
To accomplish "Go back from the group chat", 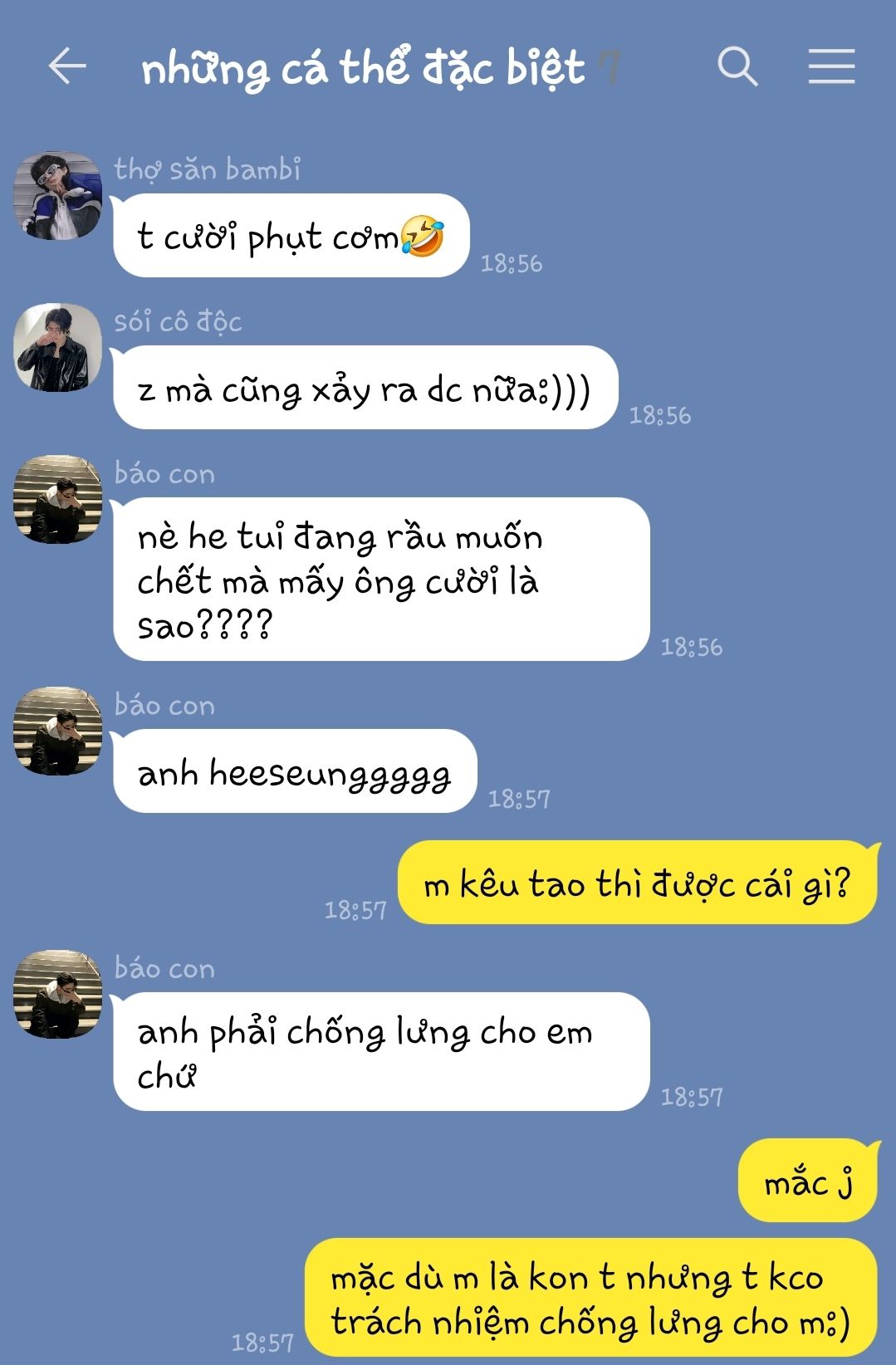I will pos(67,66).
